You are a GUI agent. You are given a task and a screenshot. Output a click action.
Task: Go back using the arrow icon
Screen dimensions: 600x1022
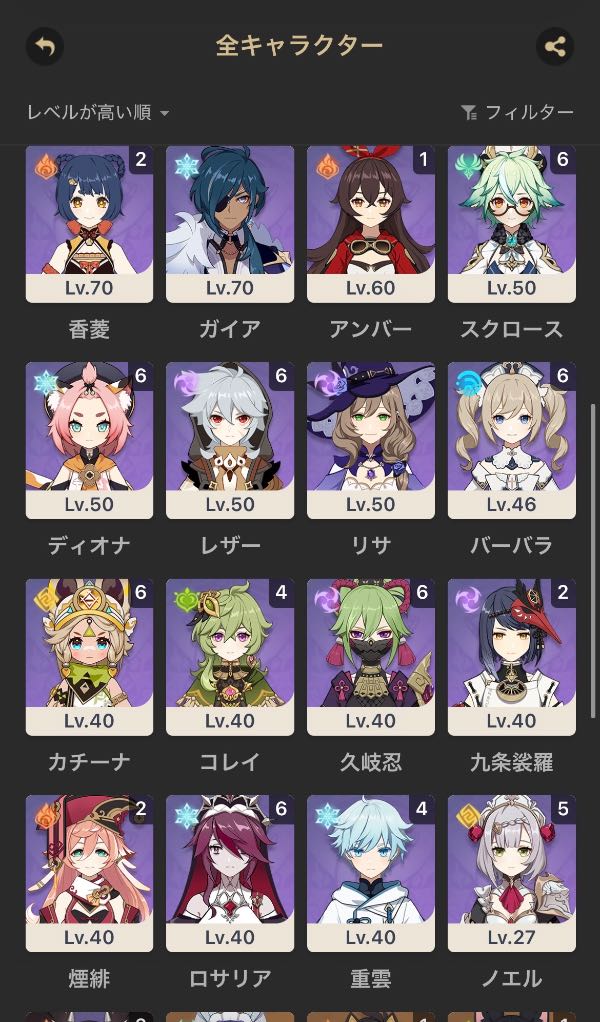[x=45, y=46]
